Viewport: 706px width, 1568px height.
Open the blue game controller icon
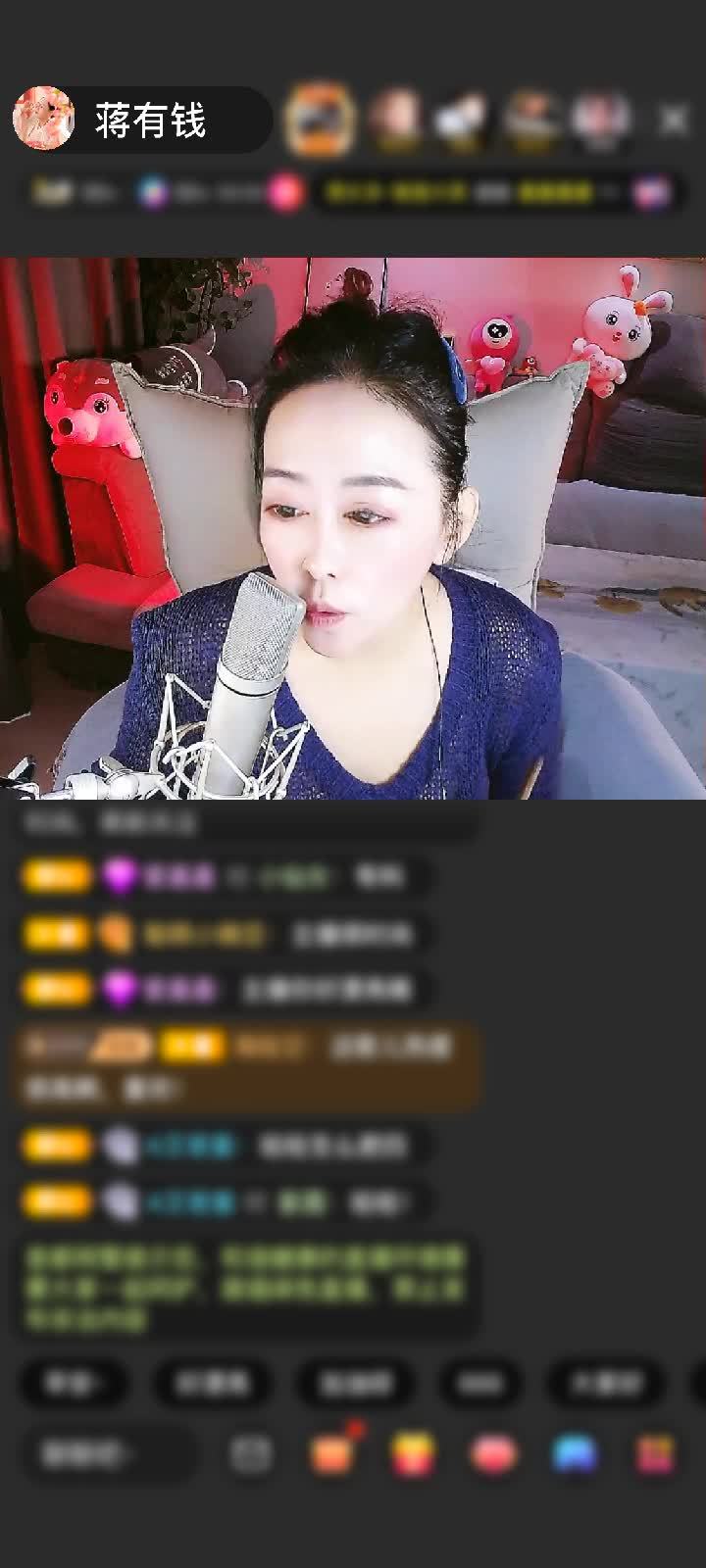pyautogui.click(x=575, y=1454)
